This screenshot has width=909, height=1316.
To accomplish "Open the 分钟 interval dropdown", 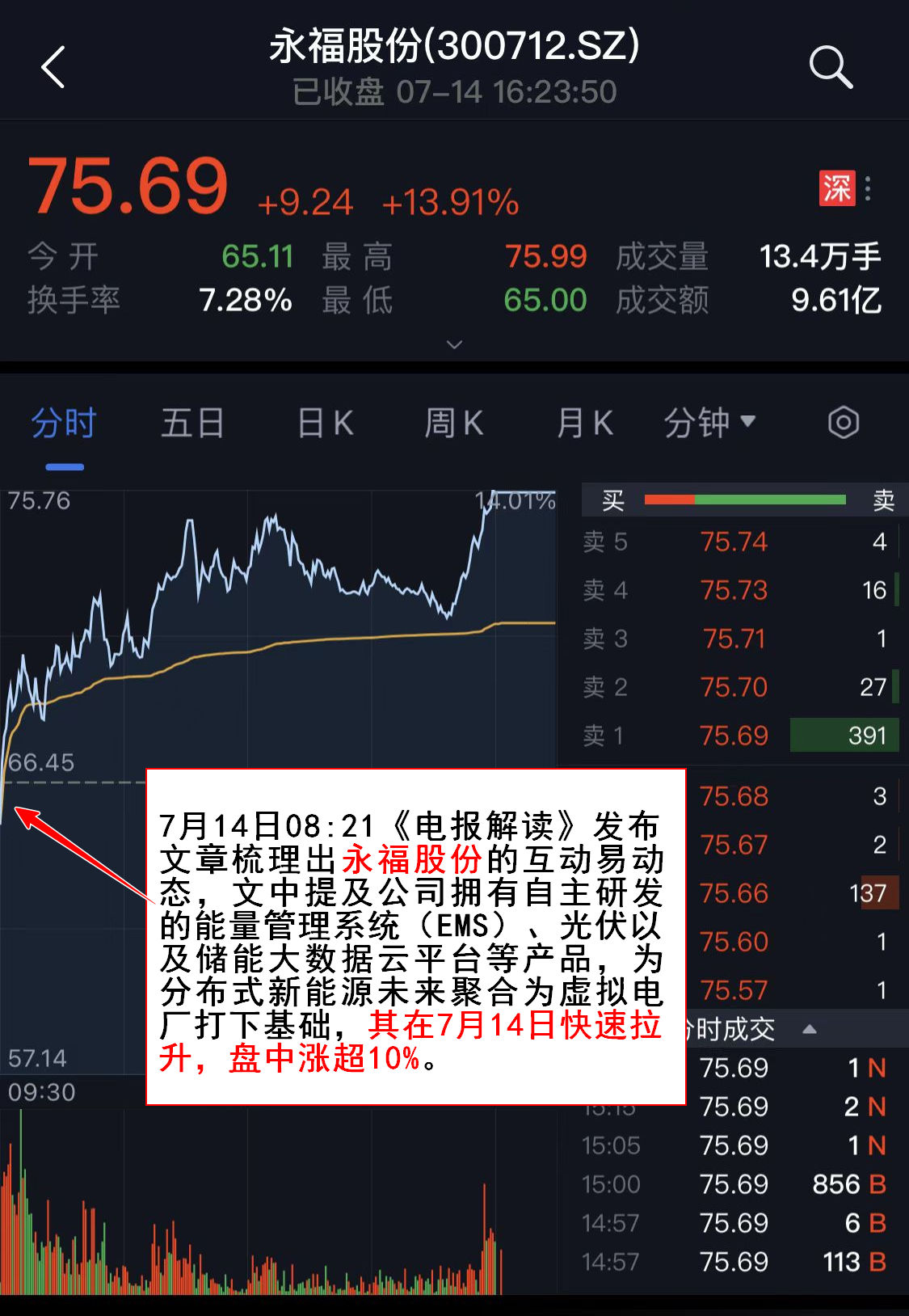I will [709, 423].
